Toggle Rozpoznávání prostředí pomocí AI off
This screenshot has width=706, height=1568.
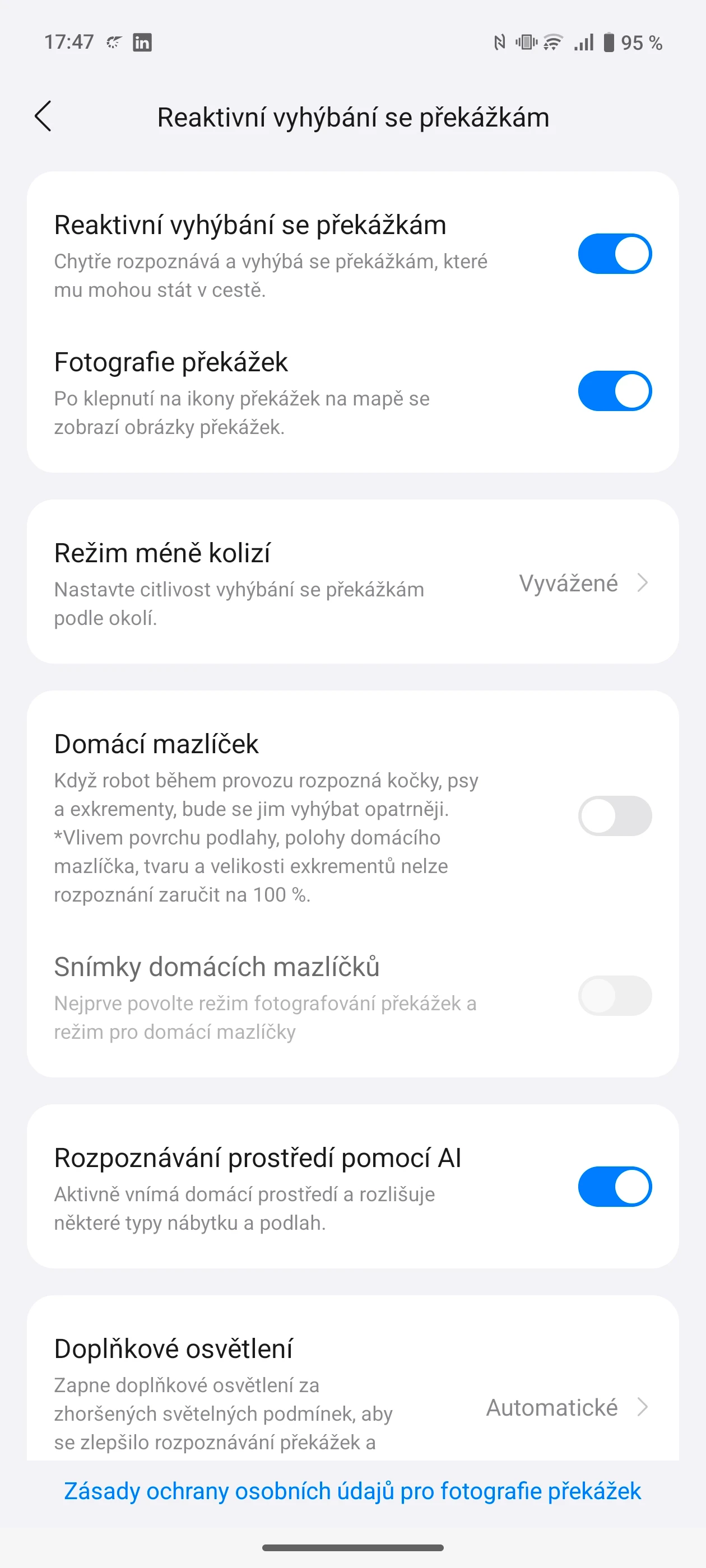(614, 1186)
